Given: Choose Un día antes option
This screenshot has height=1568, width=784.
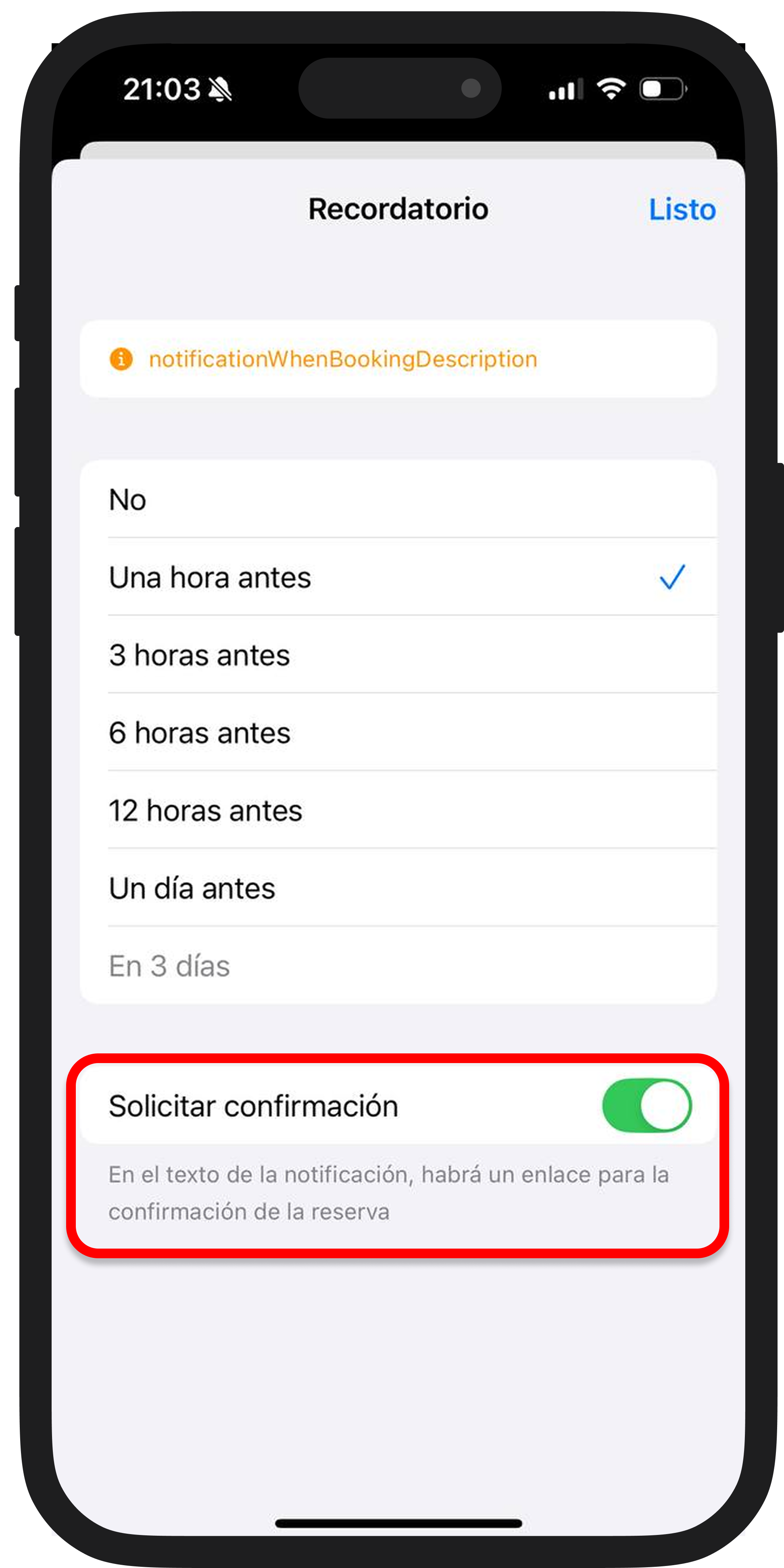Looking at the screenshot, I should [398, 888].
